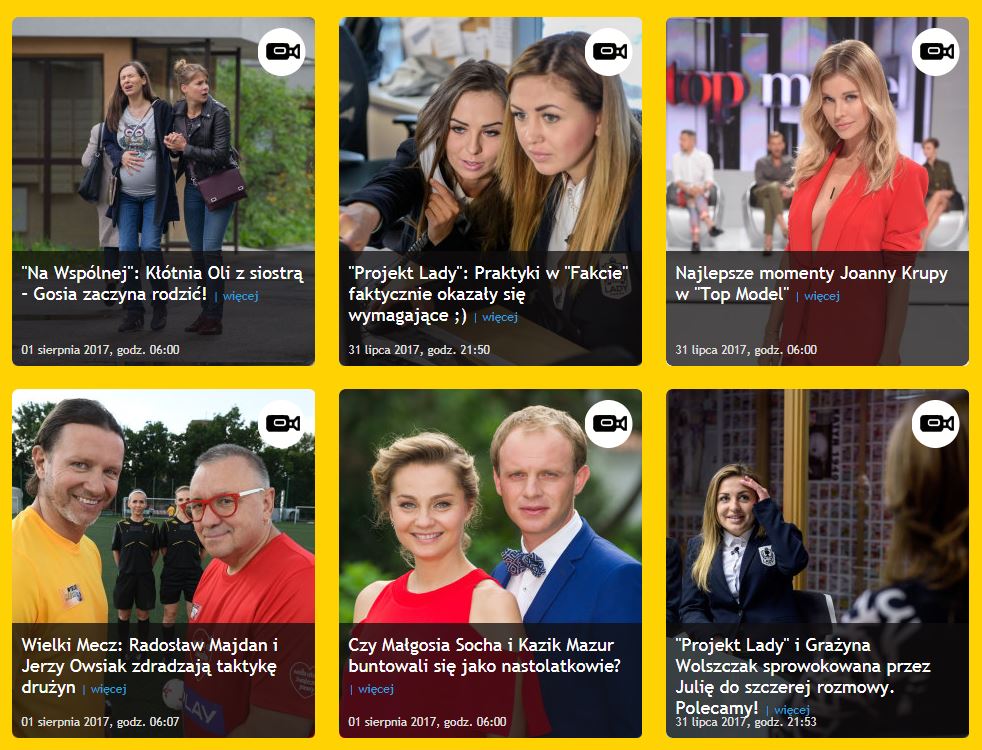
Task: Tap 'więcej' on the Wielki Mecz headline
Action: (105, 689)
